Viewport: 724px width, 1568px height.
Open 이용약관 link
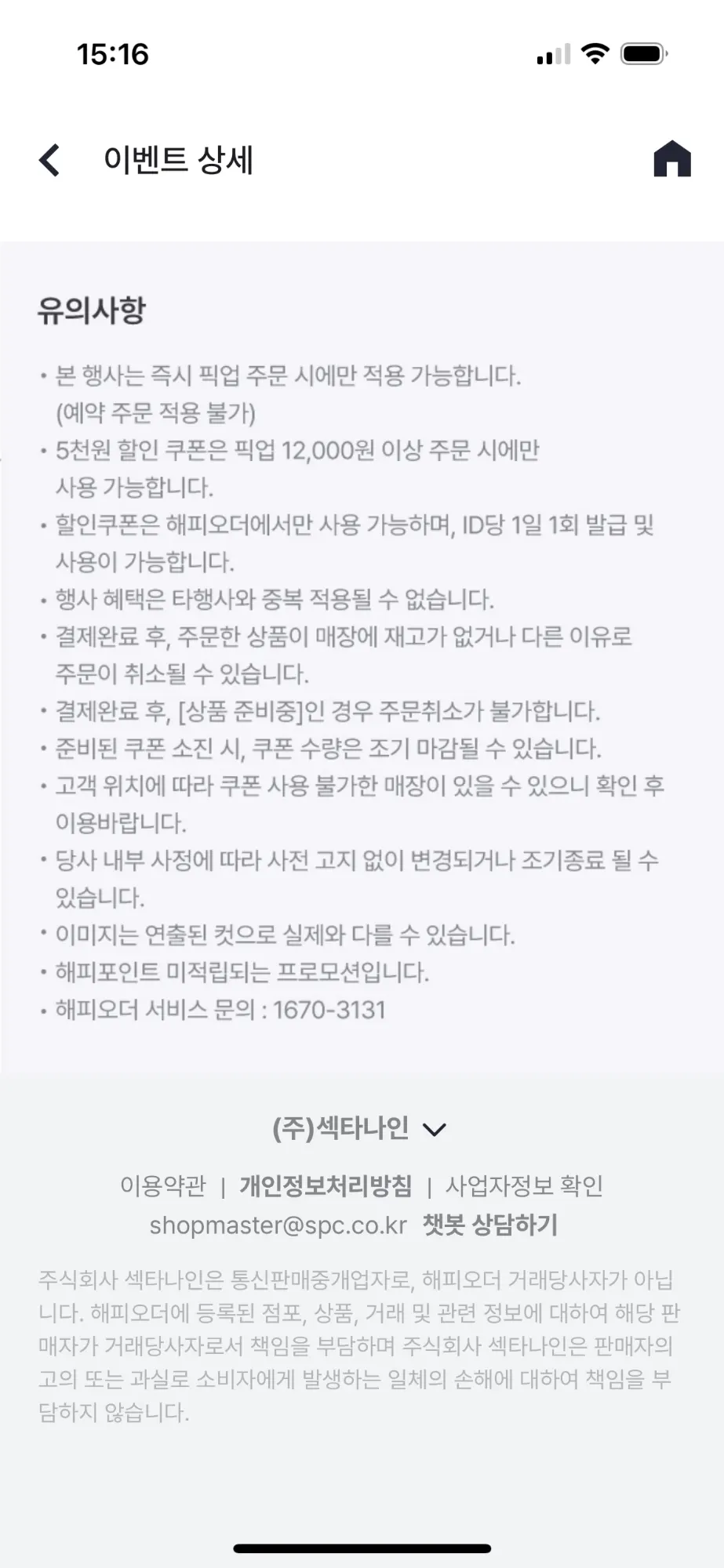click(x=162, y=1185)
